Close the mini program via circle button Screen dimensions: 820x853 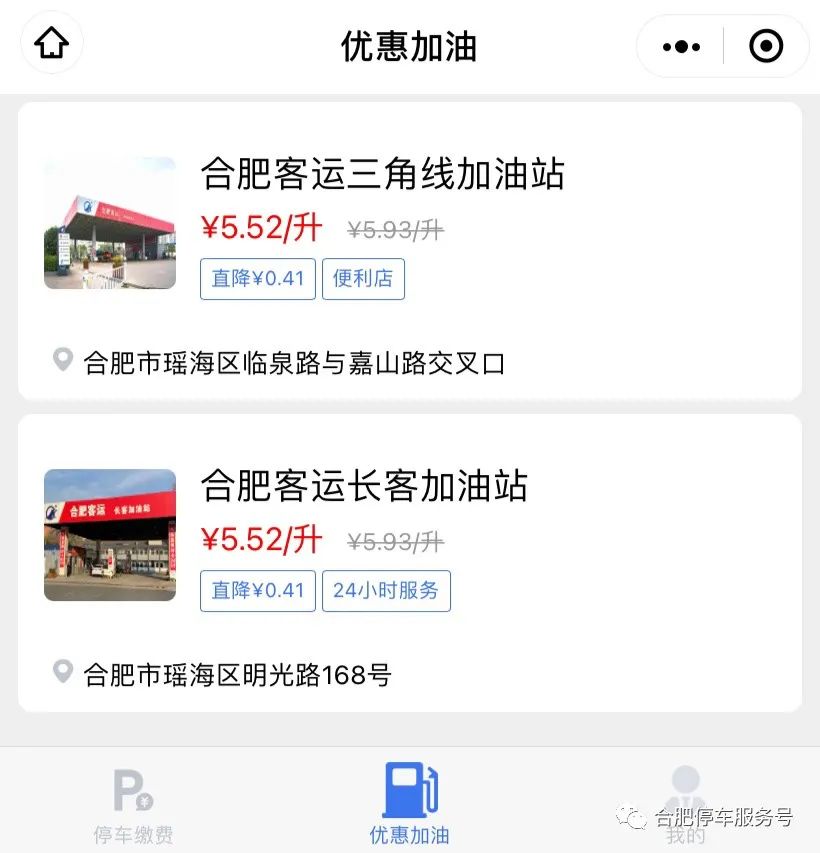(766, 46)
